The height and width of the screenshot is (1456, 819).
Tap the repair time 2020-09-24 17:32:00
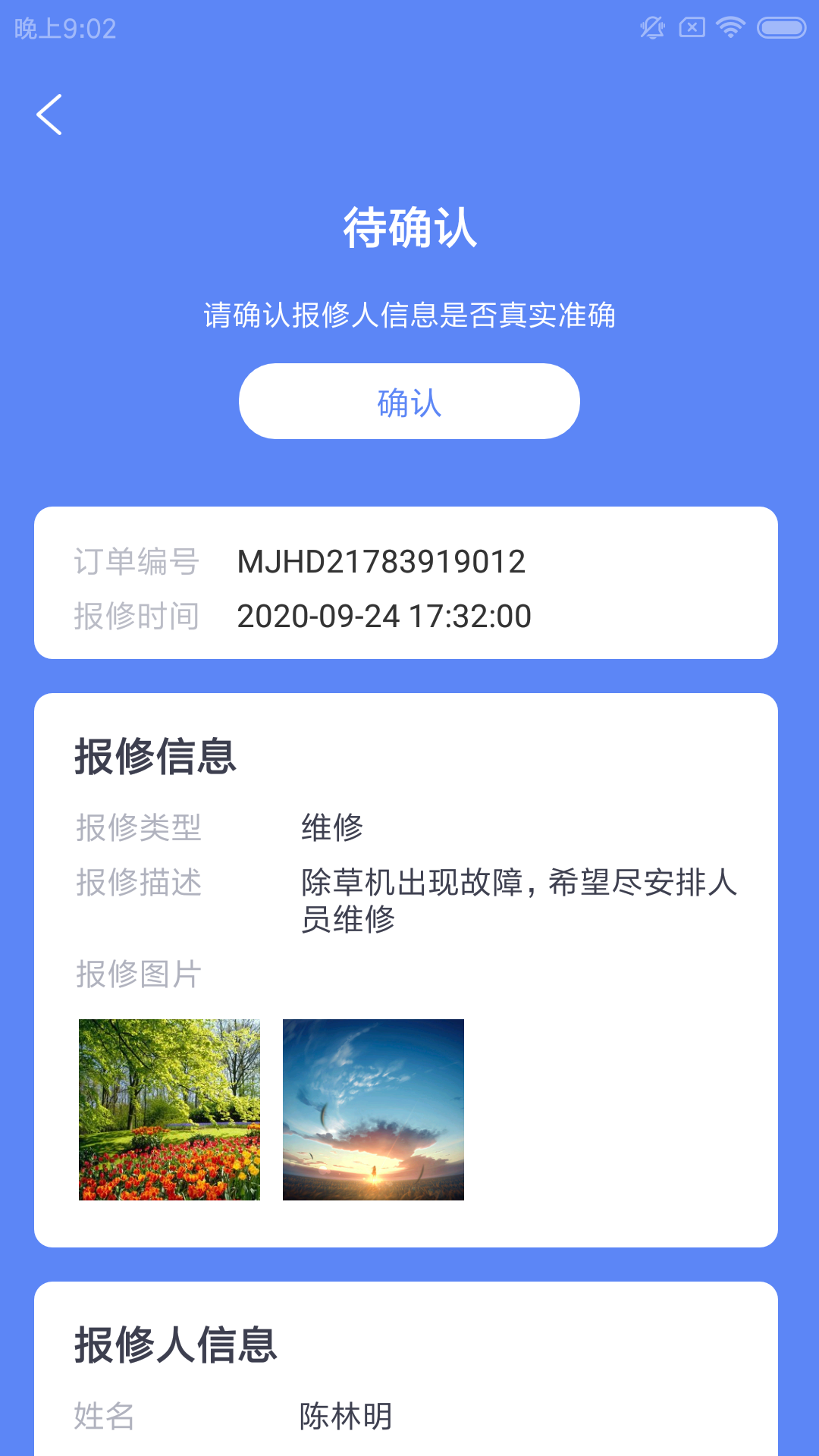point(384,616)
